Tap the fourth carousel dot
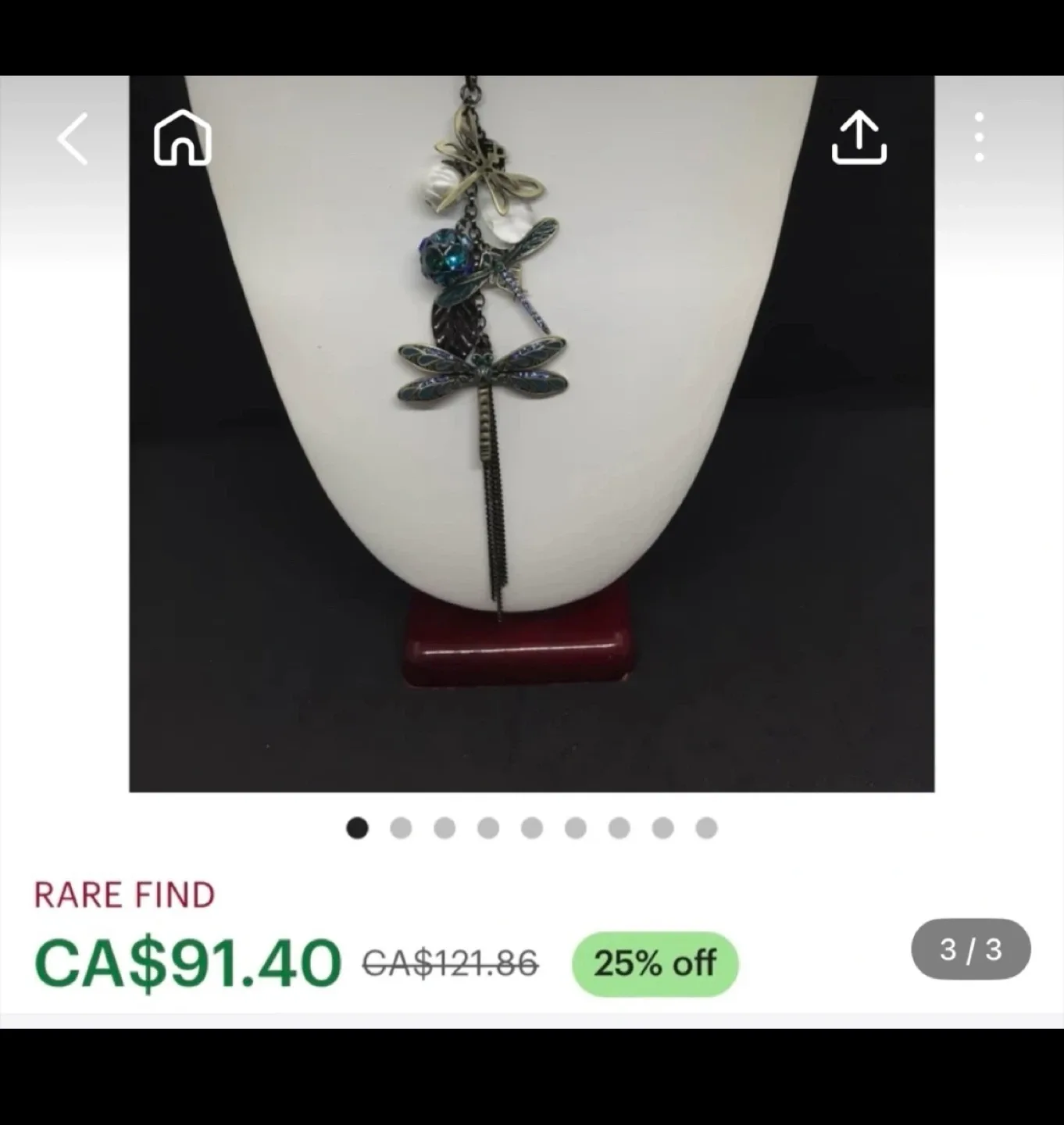Viewport: 1064px width, 1125px height. 488,828
